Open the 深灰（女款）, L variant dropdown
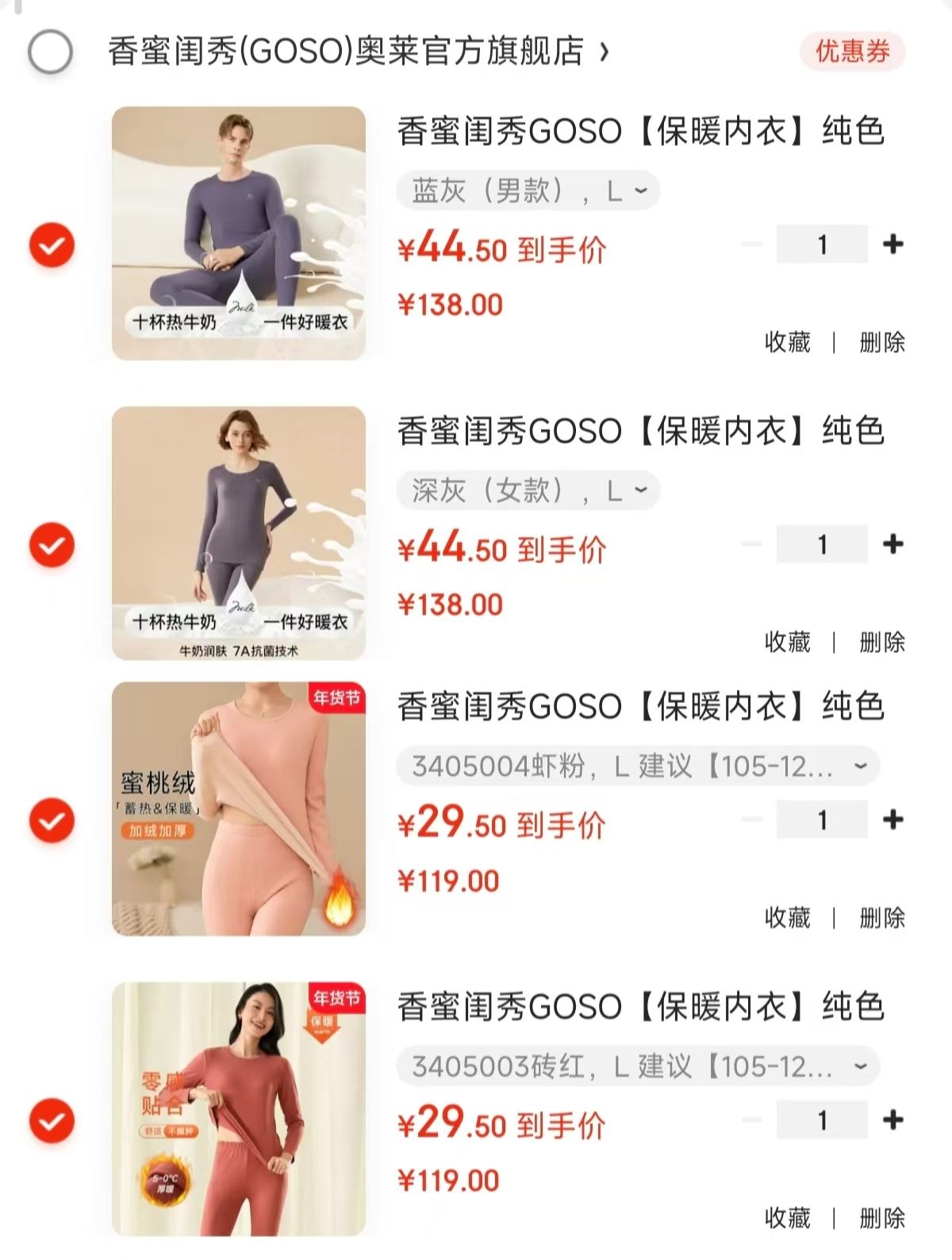Image resolution: width=952 pixels, height=1260 pixels. (x=528, y=491)
